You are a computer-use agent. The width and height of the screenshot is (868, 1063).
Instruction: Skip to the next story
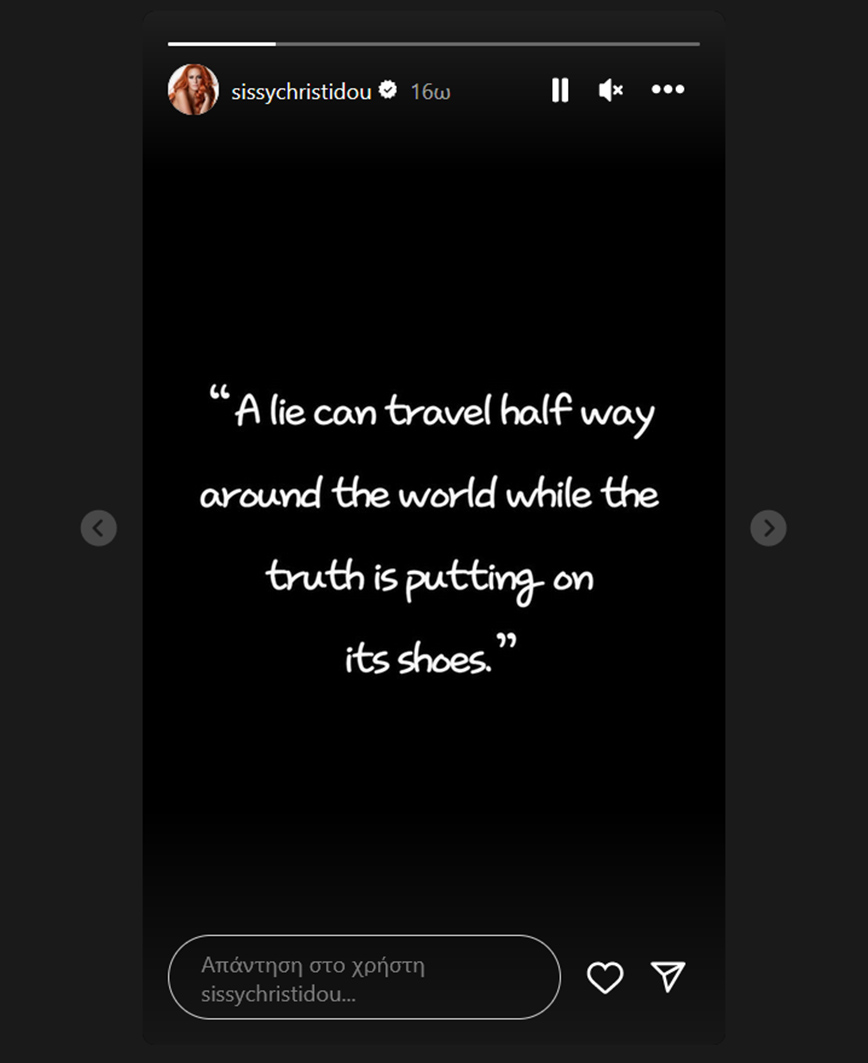(x=768, y=528)
